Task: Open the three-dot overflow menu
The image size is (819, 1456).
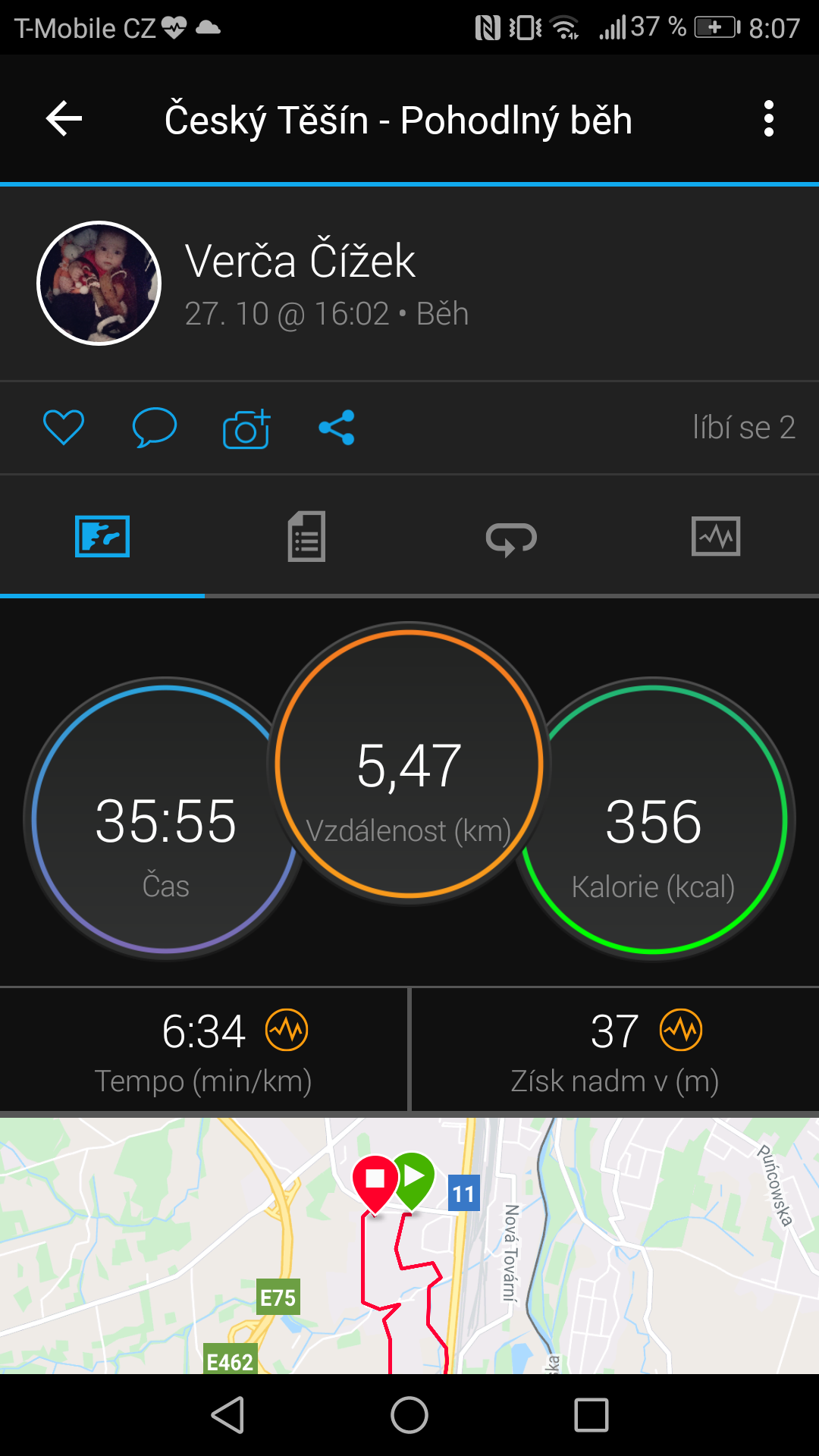Action: point(769,119)
